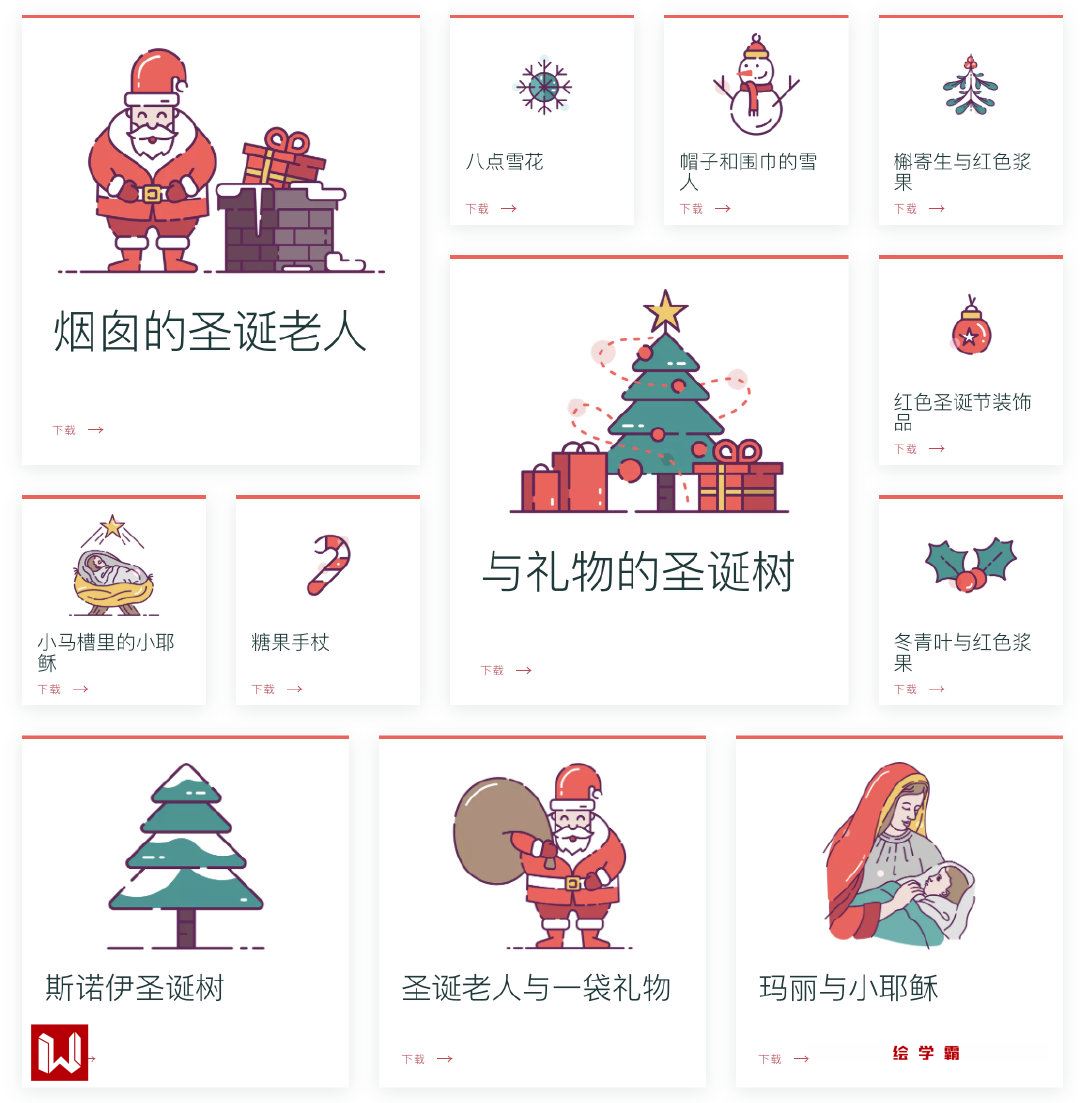
Task: Download the candy cane icon
Action: (x=276, y=689)
